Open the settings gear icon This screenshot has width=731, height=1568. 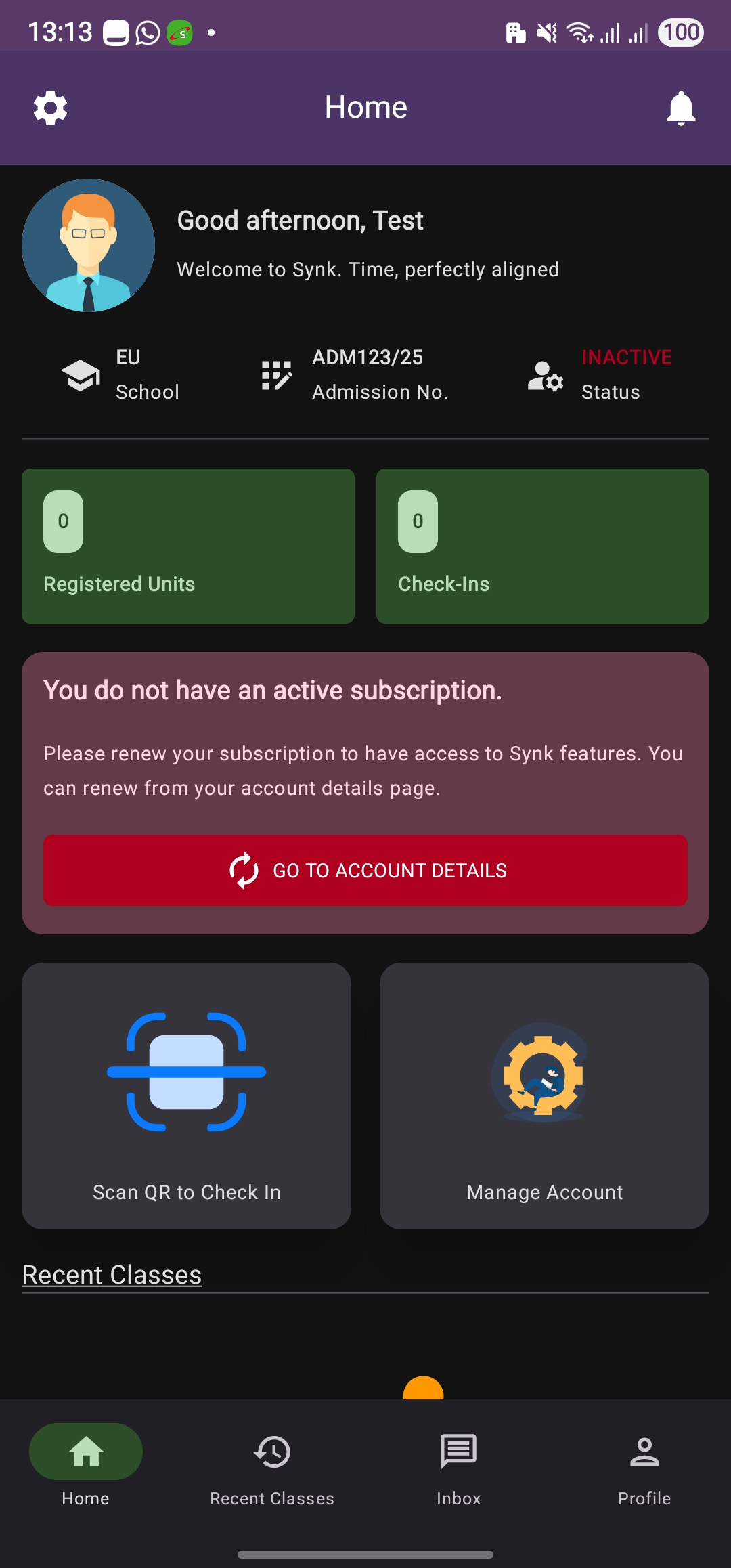(51, 108)
